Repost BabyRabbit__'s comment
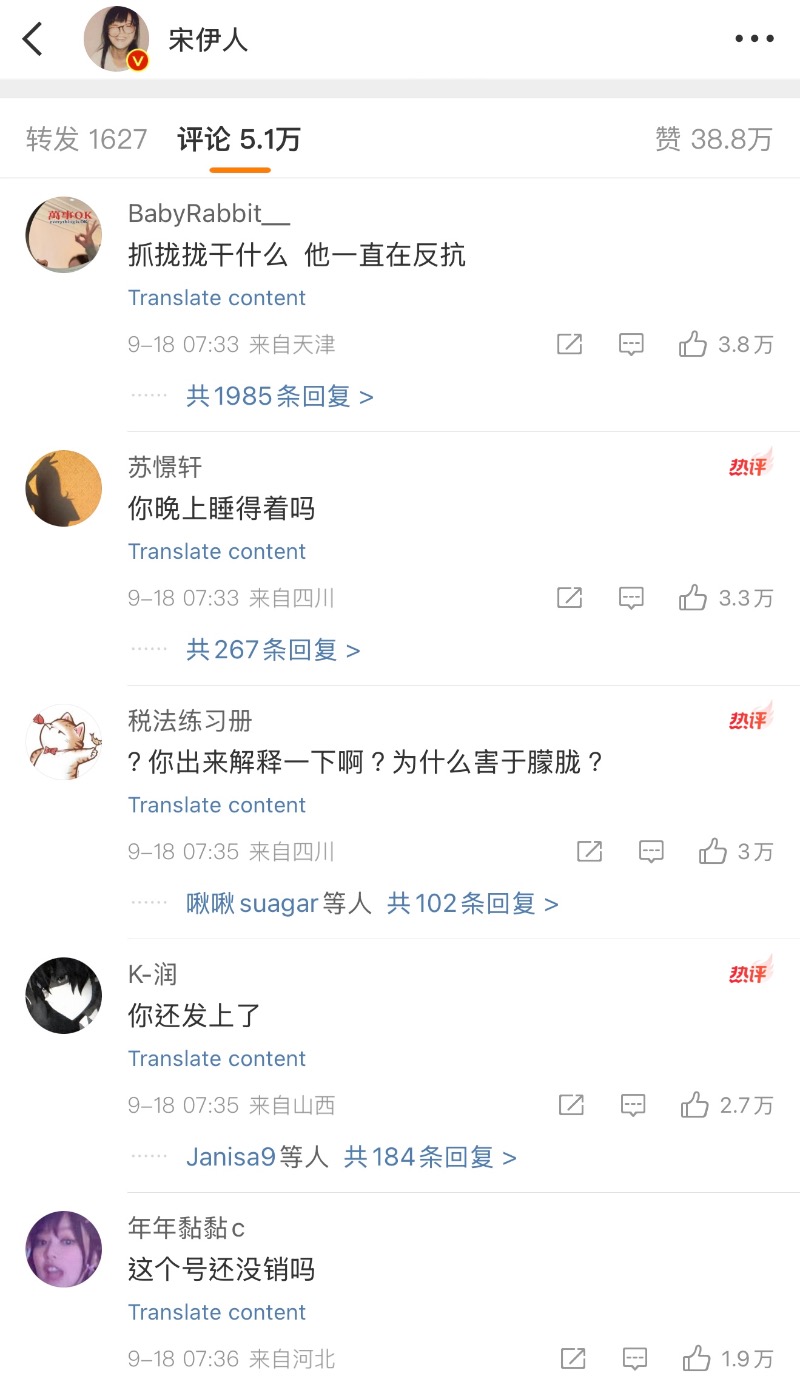Image resolution: width=800 pixels, height=1390 pixels. pyautogui.click(x=569, y=345)
